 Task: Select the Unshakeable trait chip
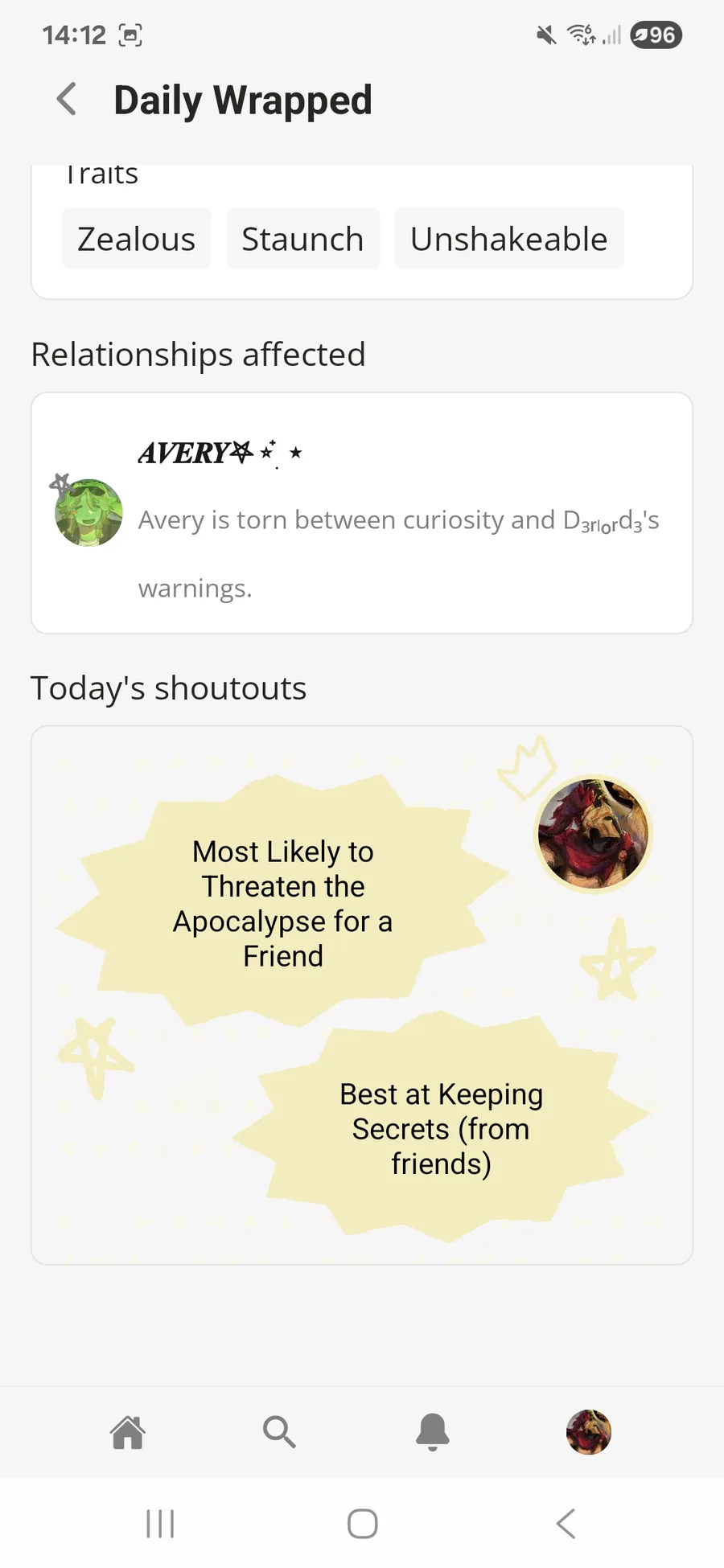click(508, 239)
